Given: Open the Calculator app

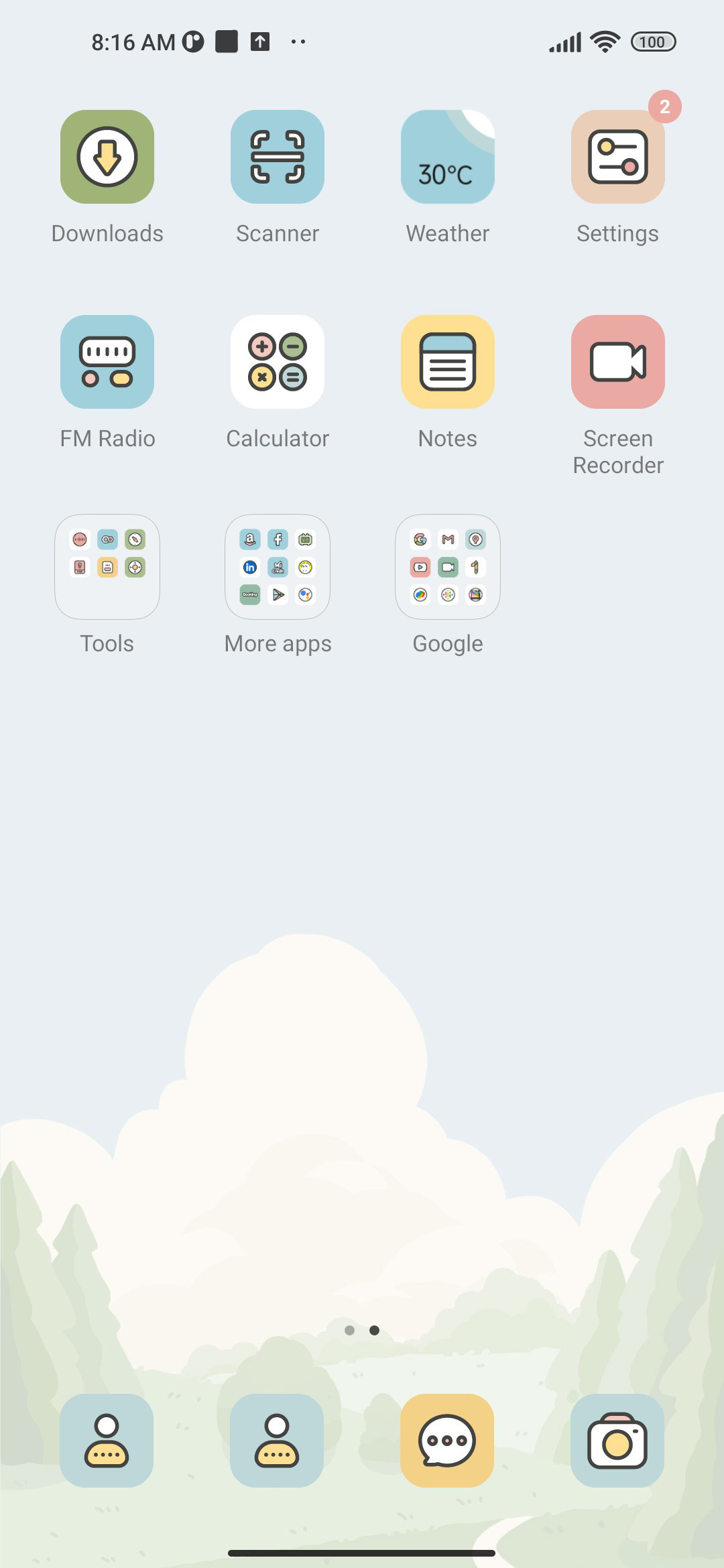Looking at the screenshot, I should coord(278,362).
